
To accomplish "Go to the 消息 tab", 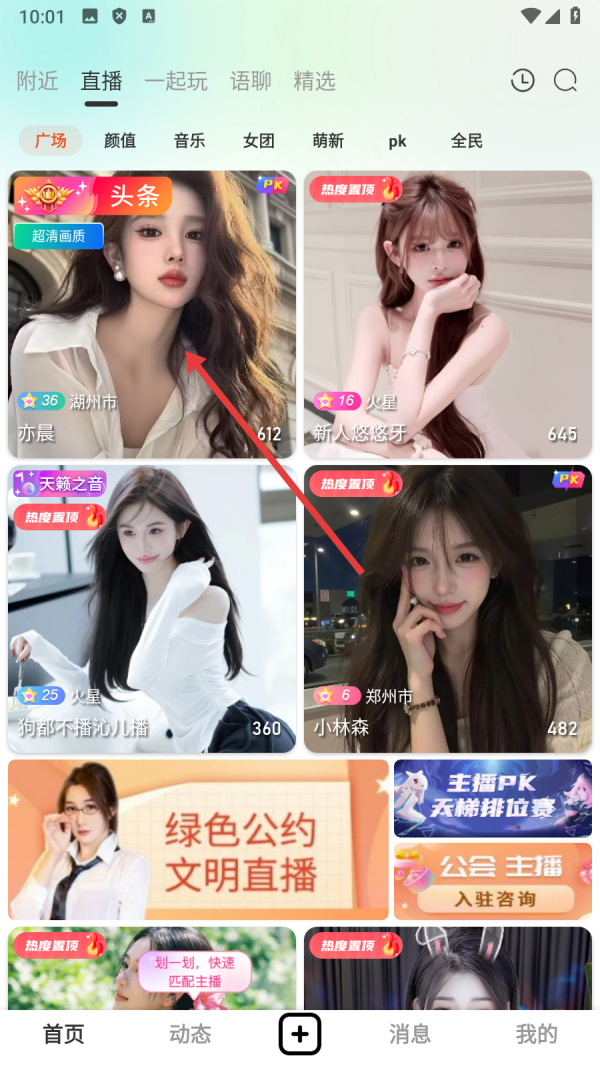I will [x=410, y=1034].
